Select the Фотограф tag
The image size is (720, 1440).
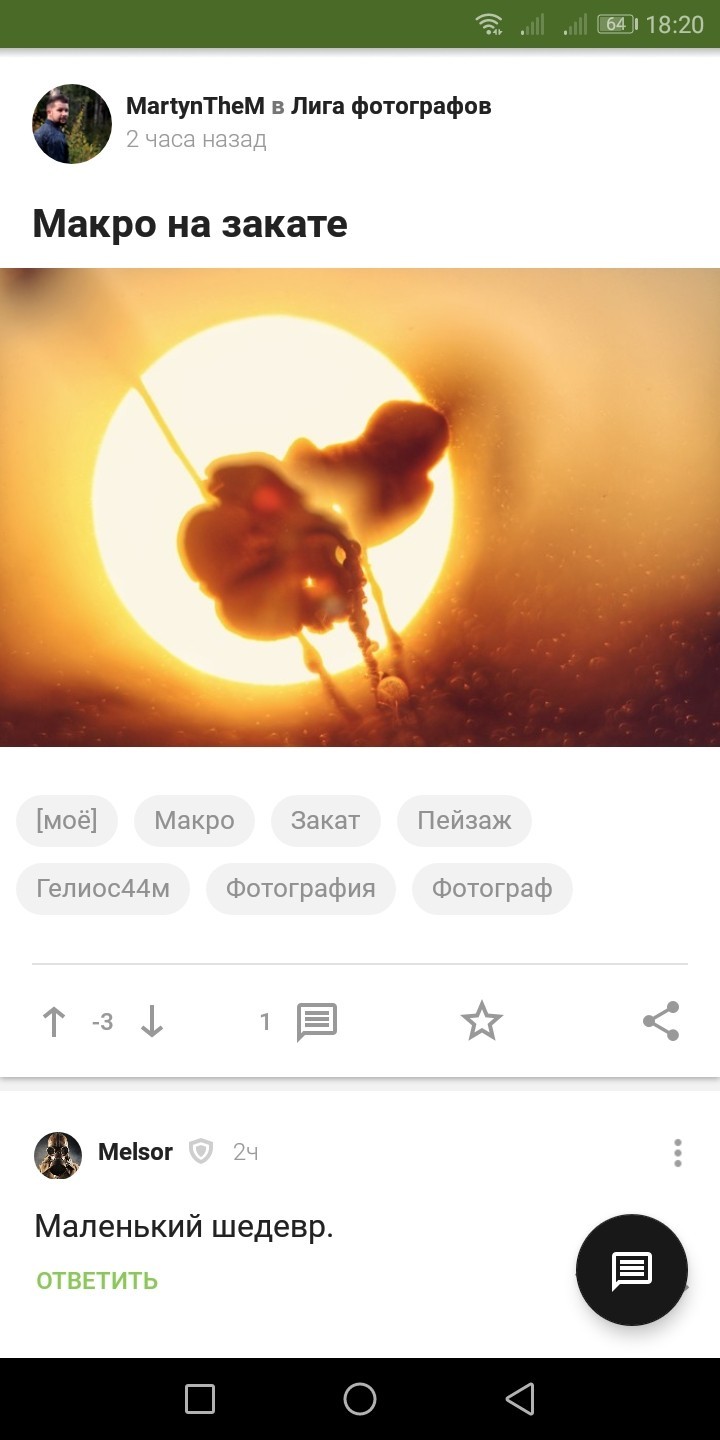click(492, 889)
